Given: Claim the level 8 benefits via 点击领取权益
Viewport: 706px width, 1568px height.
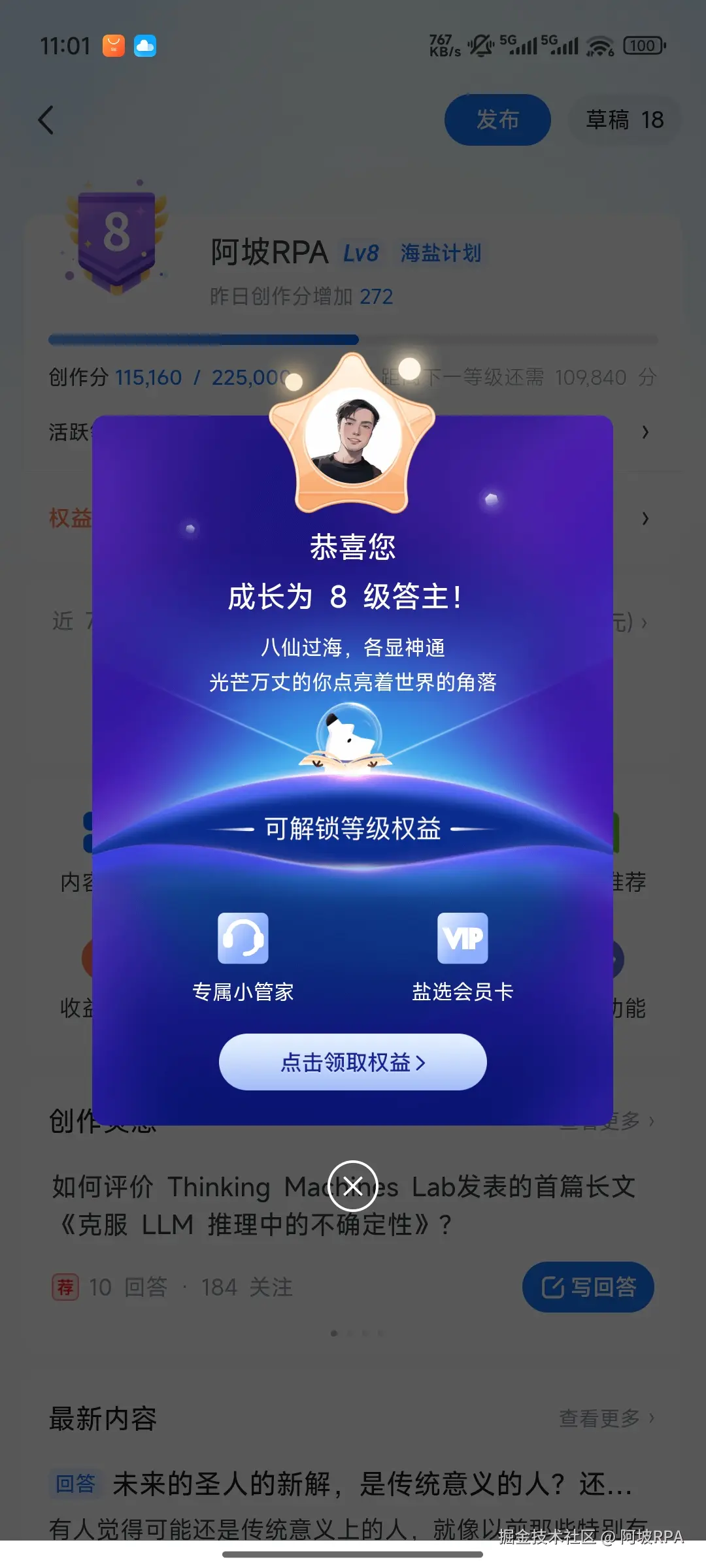Looking at the screenshot, I should [x=352, y=1062].
